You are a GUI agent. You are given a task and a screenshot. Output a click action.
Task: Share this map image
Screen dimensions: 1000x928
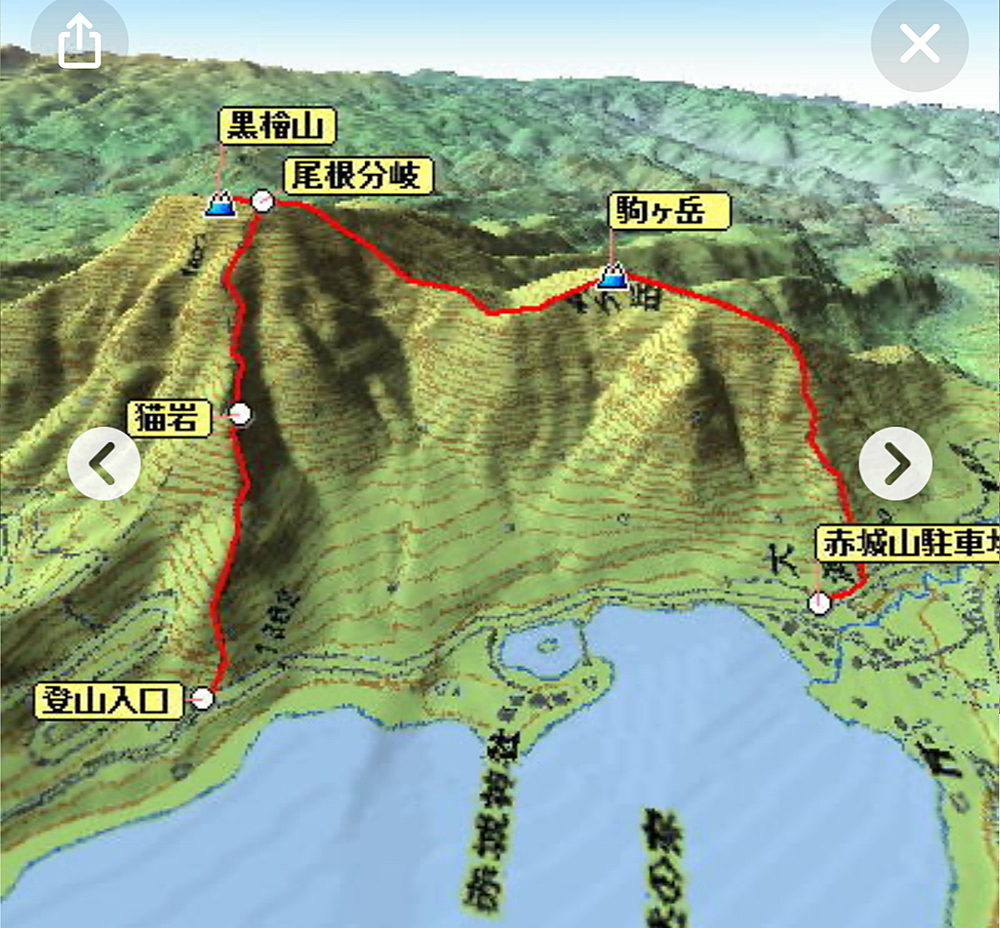[80, 43]
